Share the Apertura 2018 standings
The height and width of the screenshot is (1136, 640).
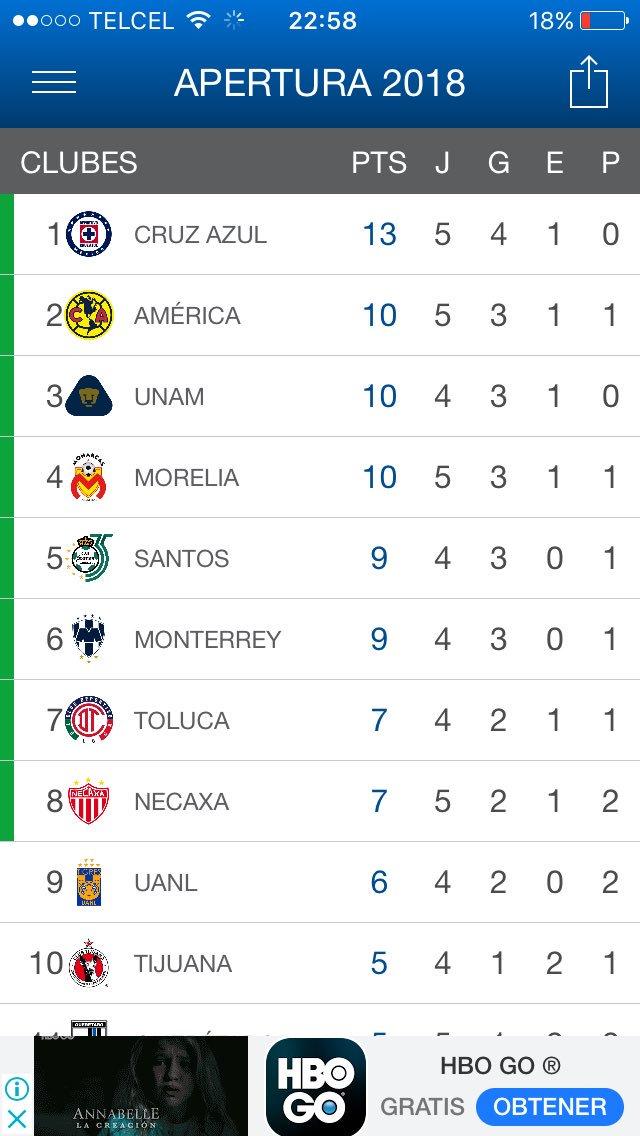coord(589,83)
